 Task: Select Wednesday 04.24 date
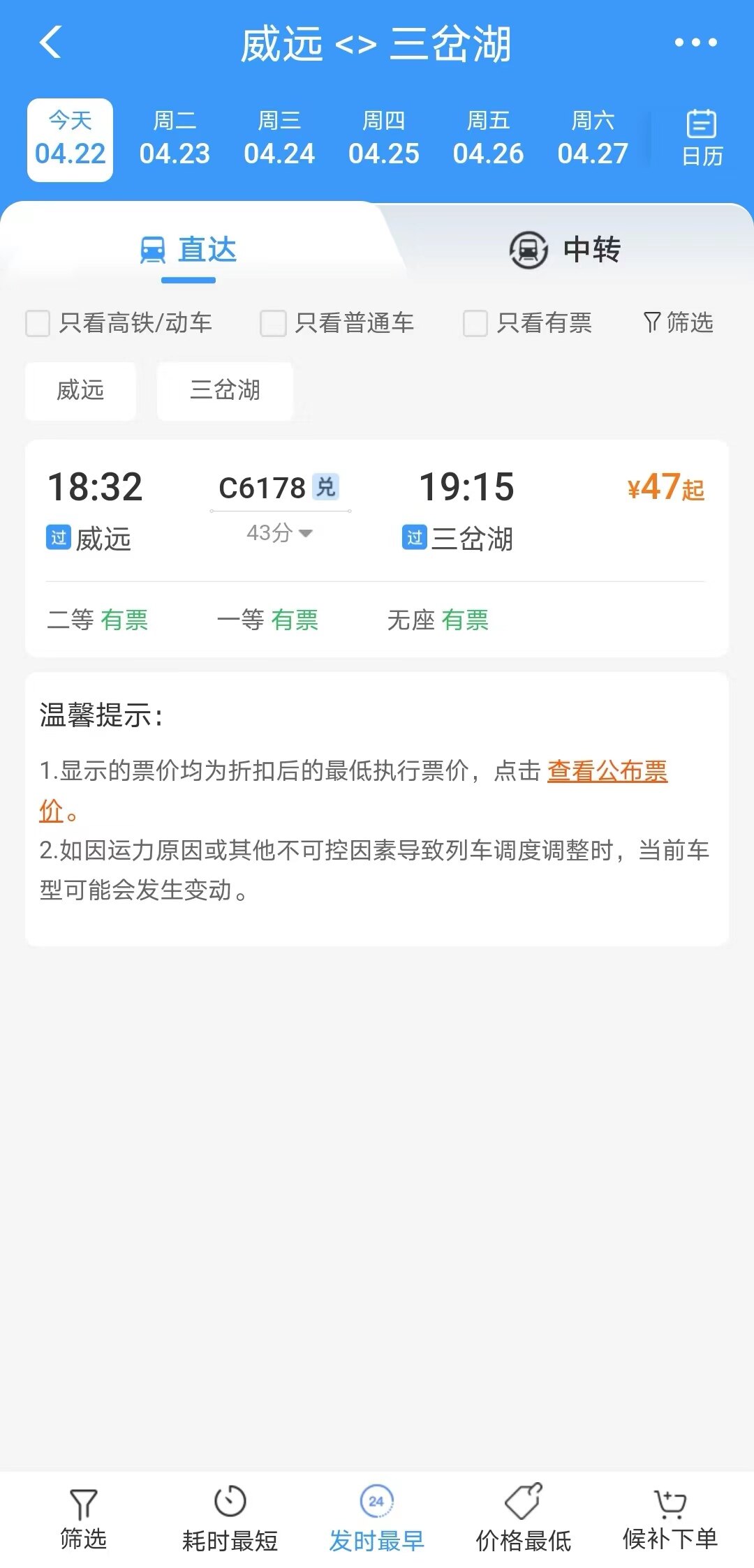pos(279,140)
